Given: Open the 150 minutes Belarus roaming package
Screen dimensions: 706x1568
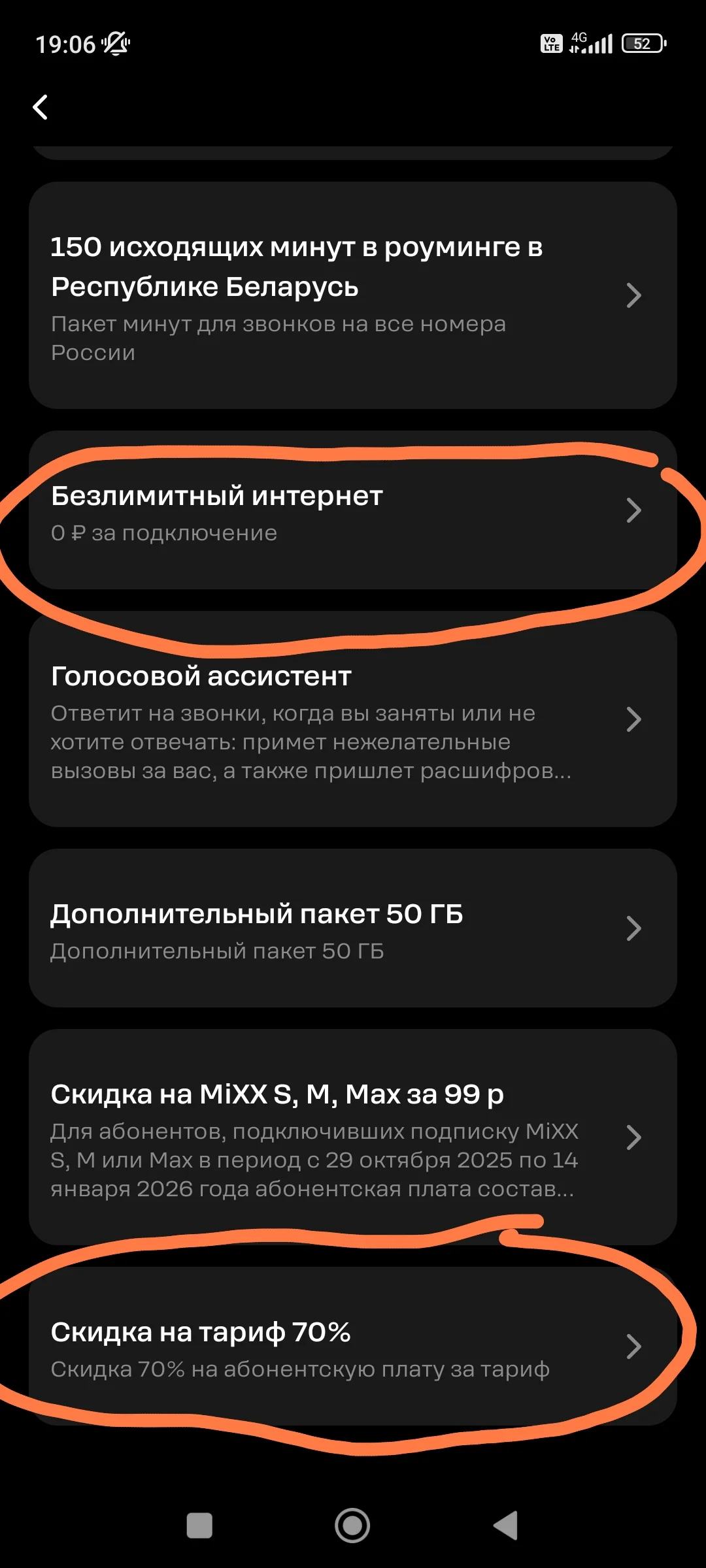Looking at the screenshot, I should (353, 295).
